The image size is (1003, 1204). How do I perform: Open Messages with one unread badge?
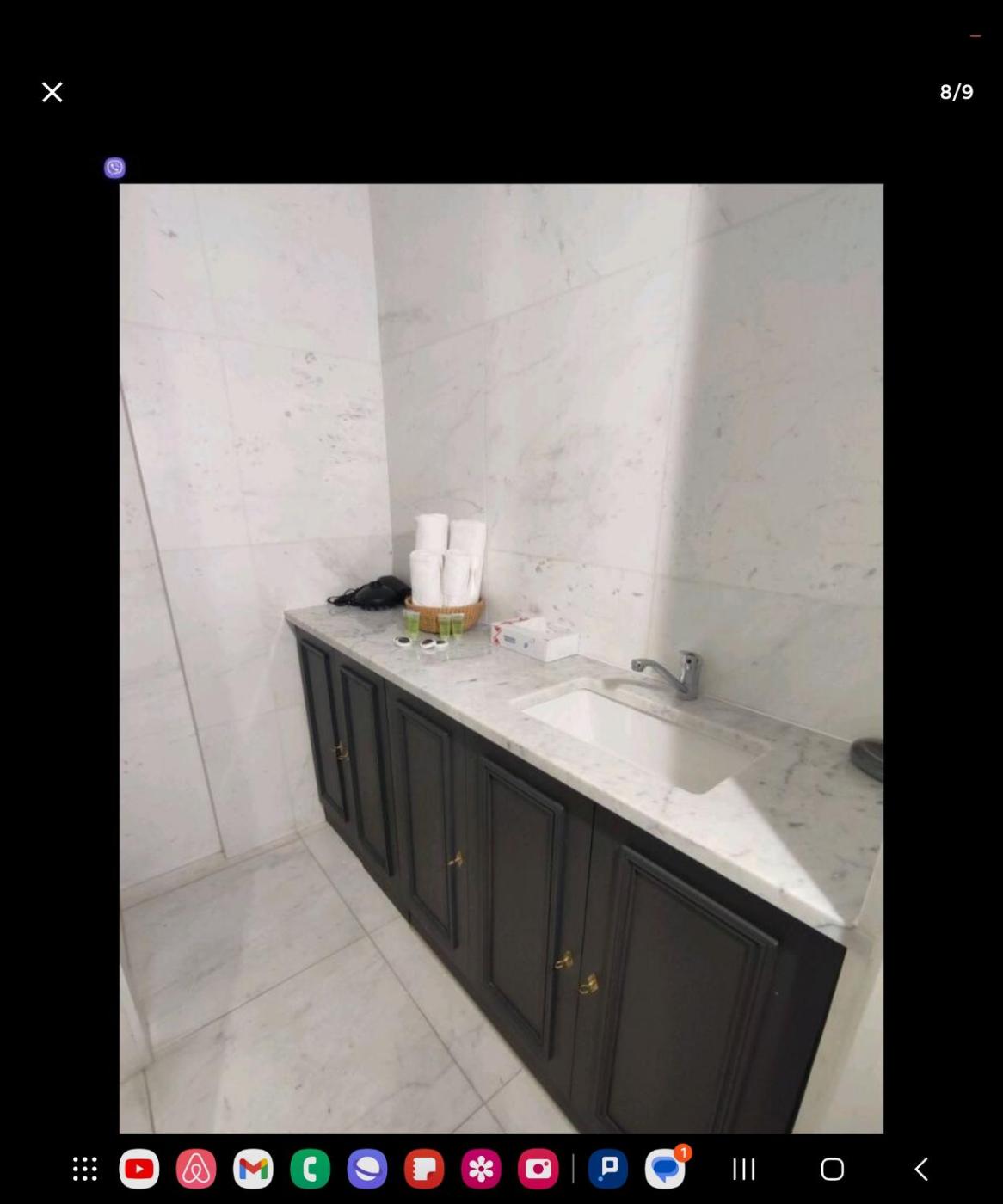pos(665,1169)
